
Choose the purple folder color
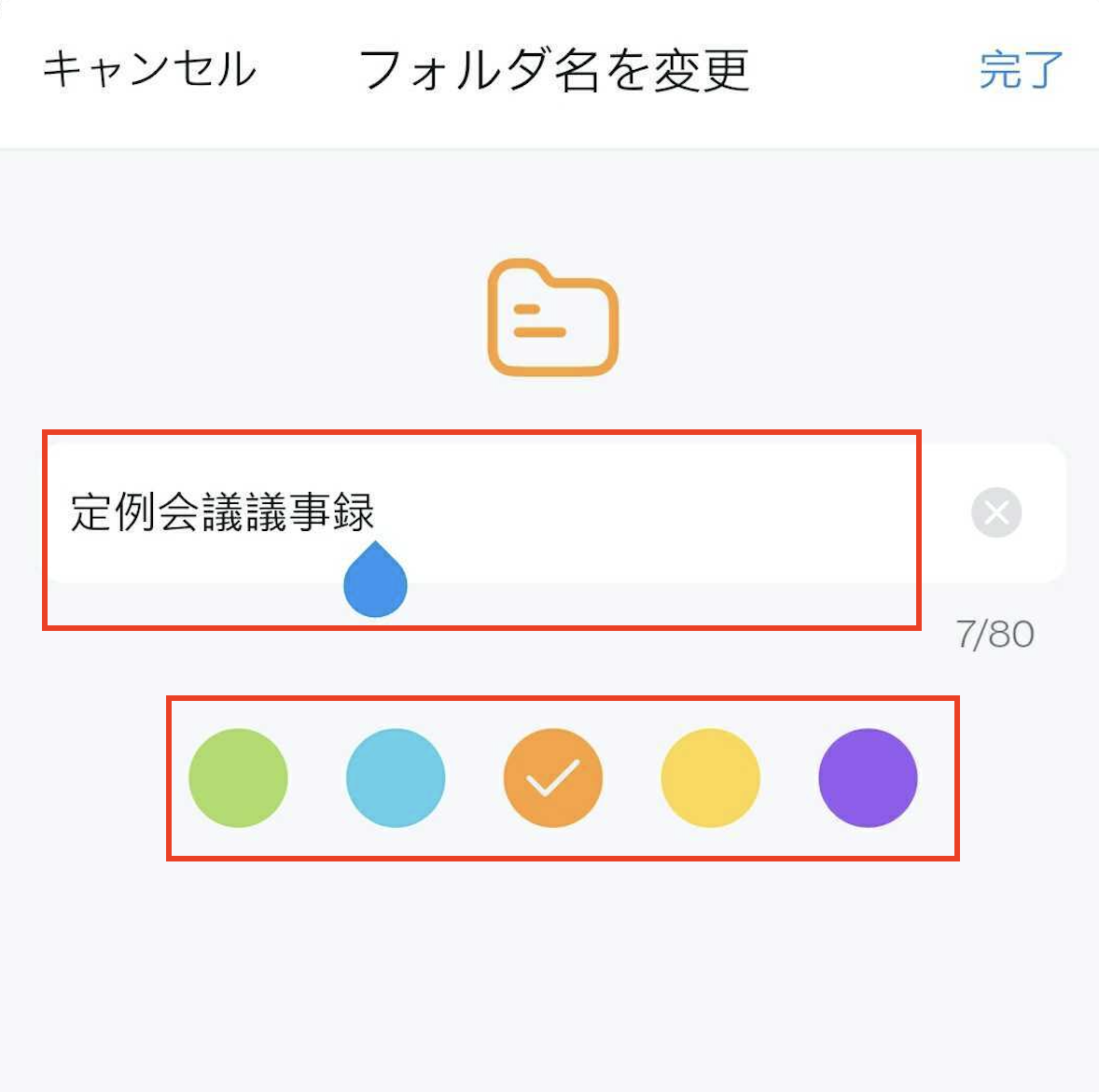point(868,777)
